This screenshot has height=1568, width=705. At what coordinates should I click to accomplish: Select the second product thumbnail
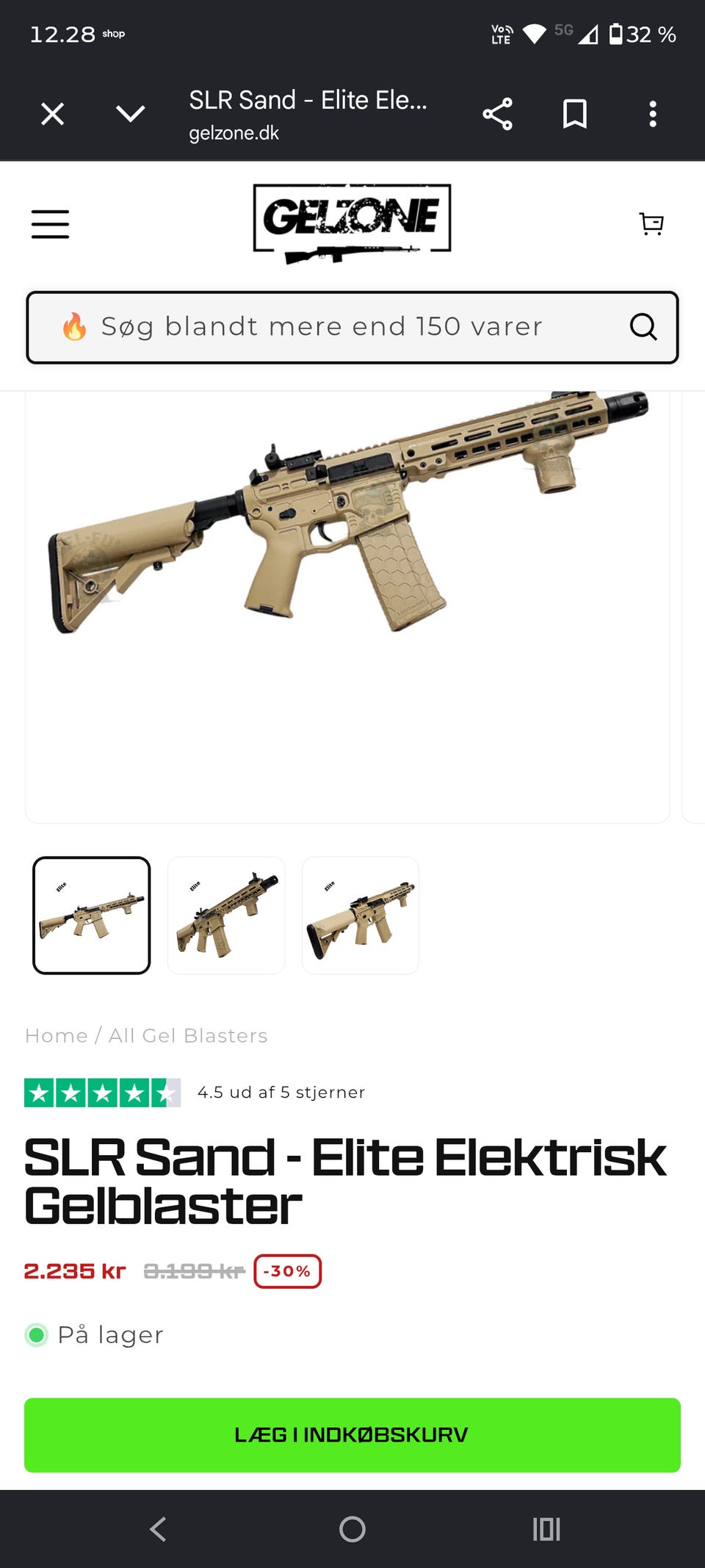click(226, 916)
